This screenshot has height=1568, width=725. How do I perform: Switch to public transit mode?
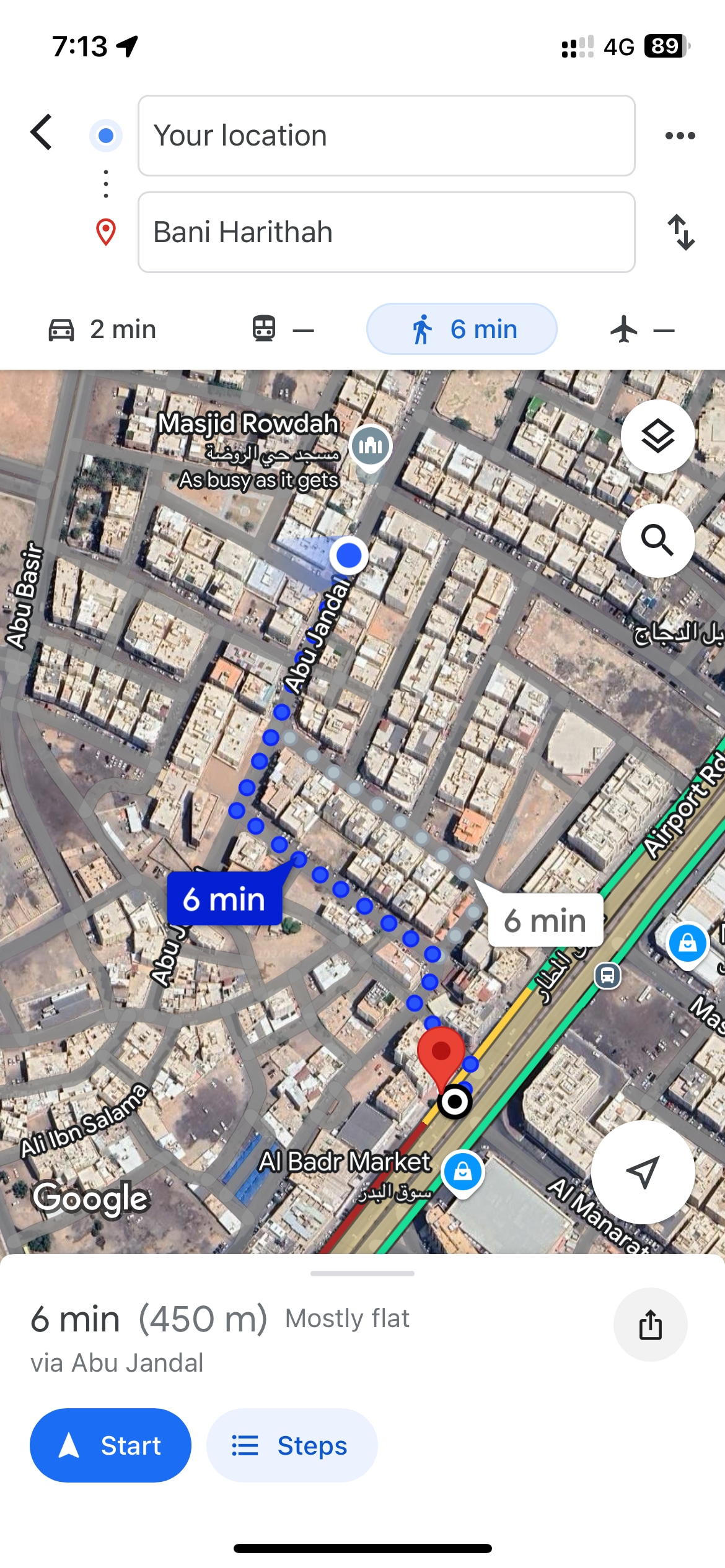pyautogui.click(x=283, y=329)
